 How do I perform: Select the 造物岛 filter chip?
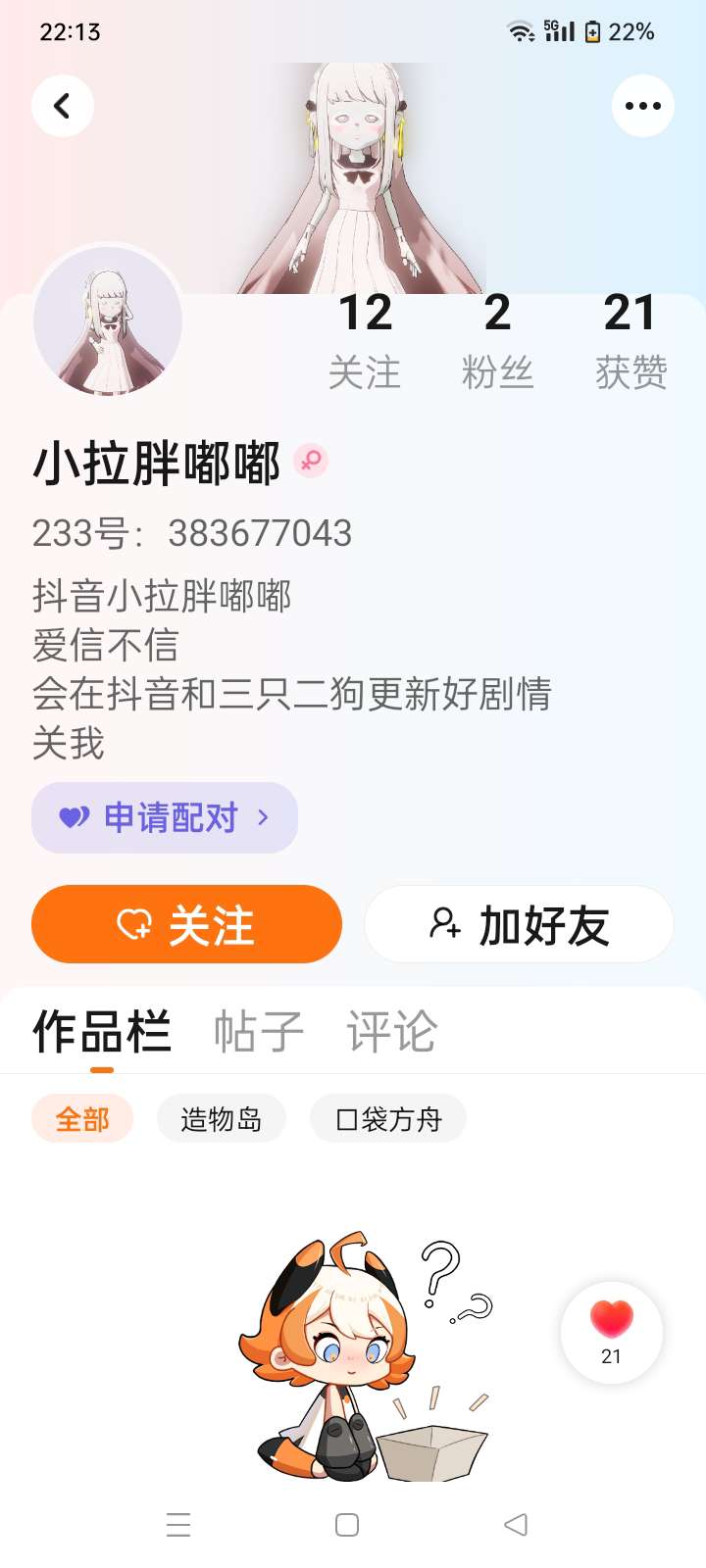(x=222, y=1118)
